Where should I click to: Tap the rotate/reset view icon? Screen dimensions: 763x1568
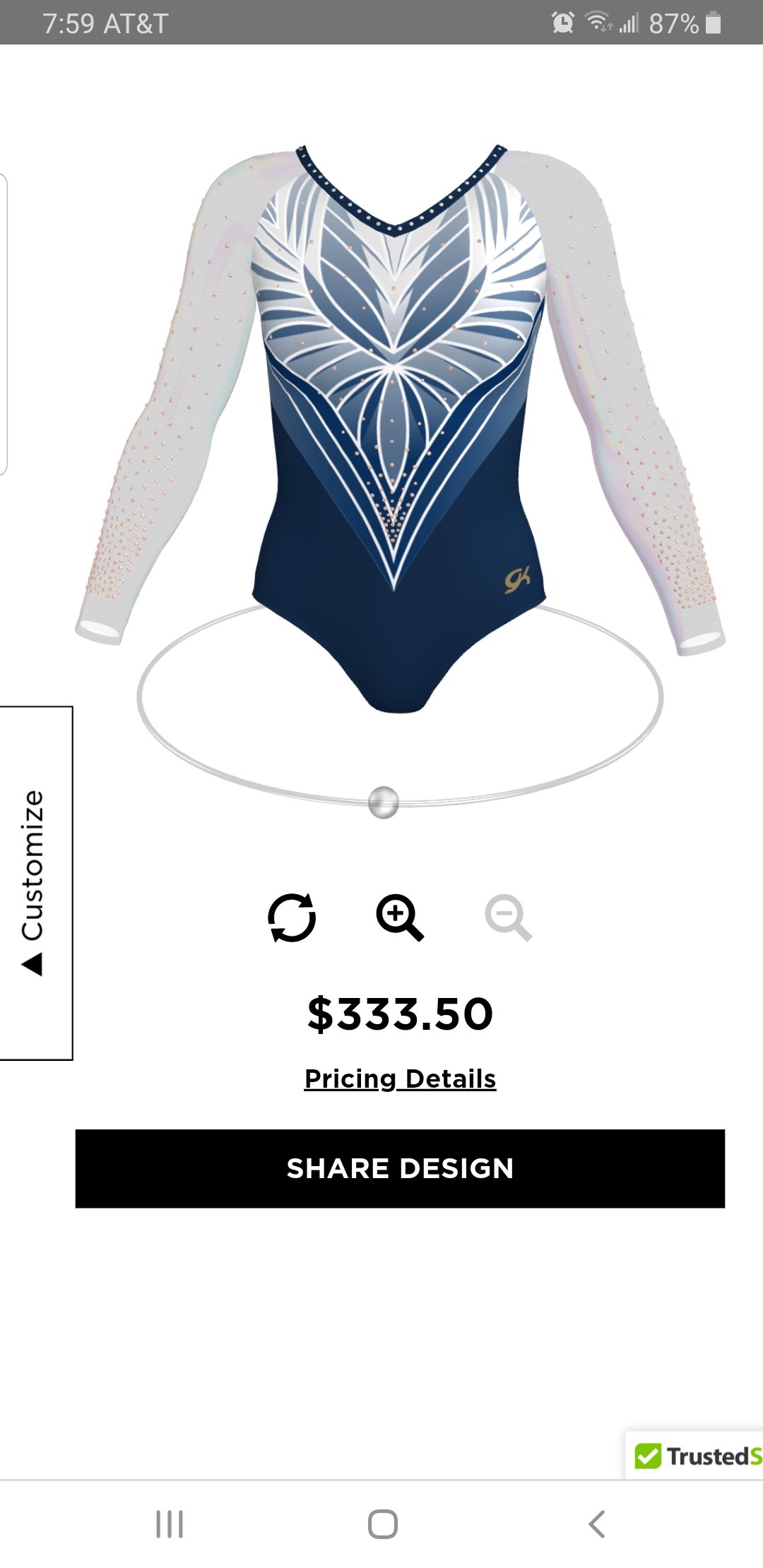pyautogui.click(x=292, y=917)
